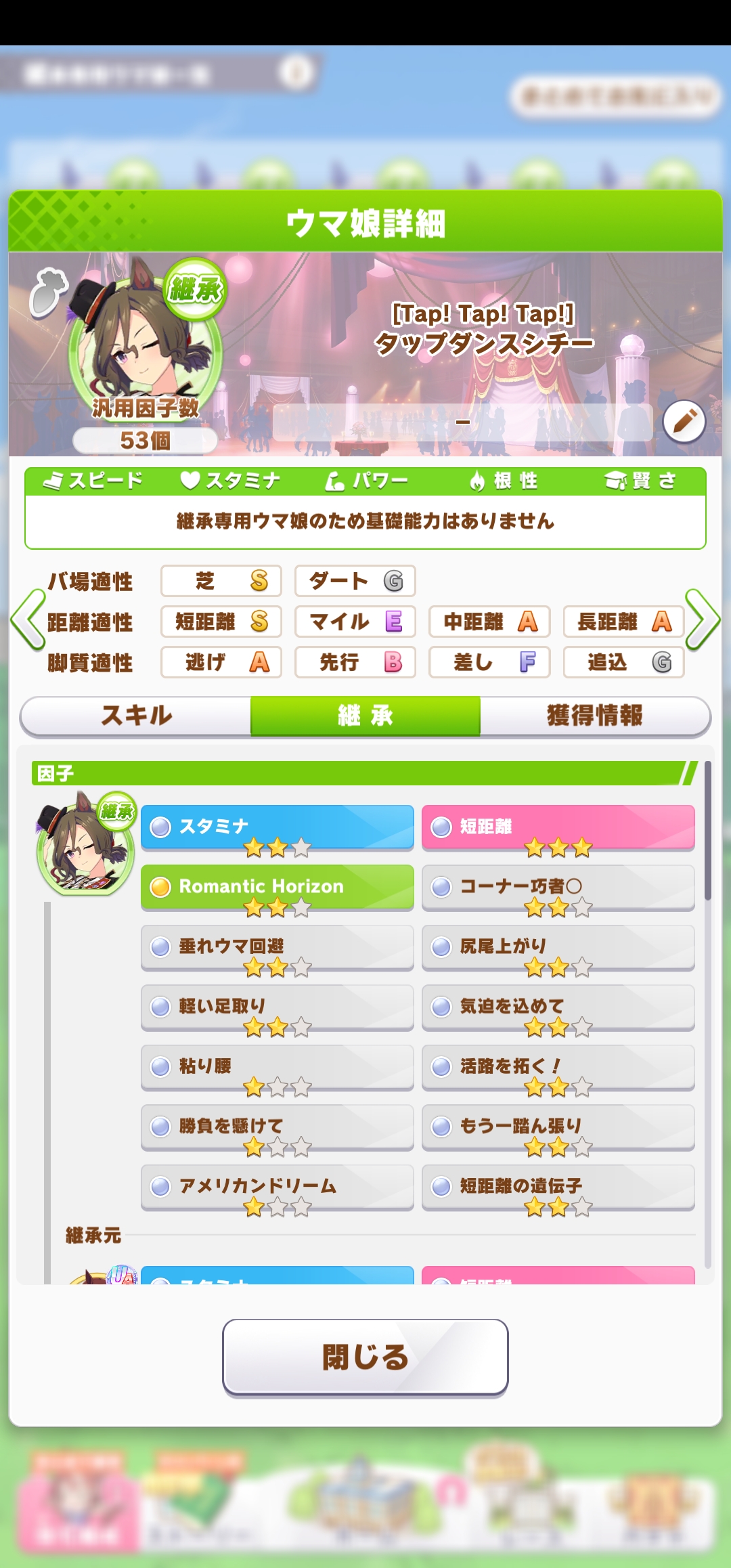Viewport: 731px width, 1568px height.
Task: Go to the previous Uma Musume with the left arrow
Action: click(28, 620)
